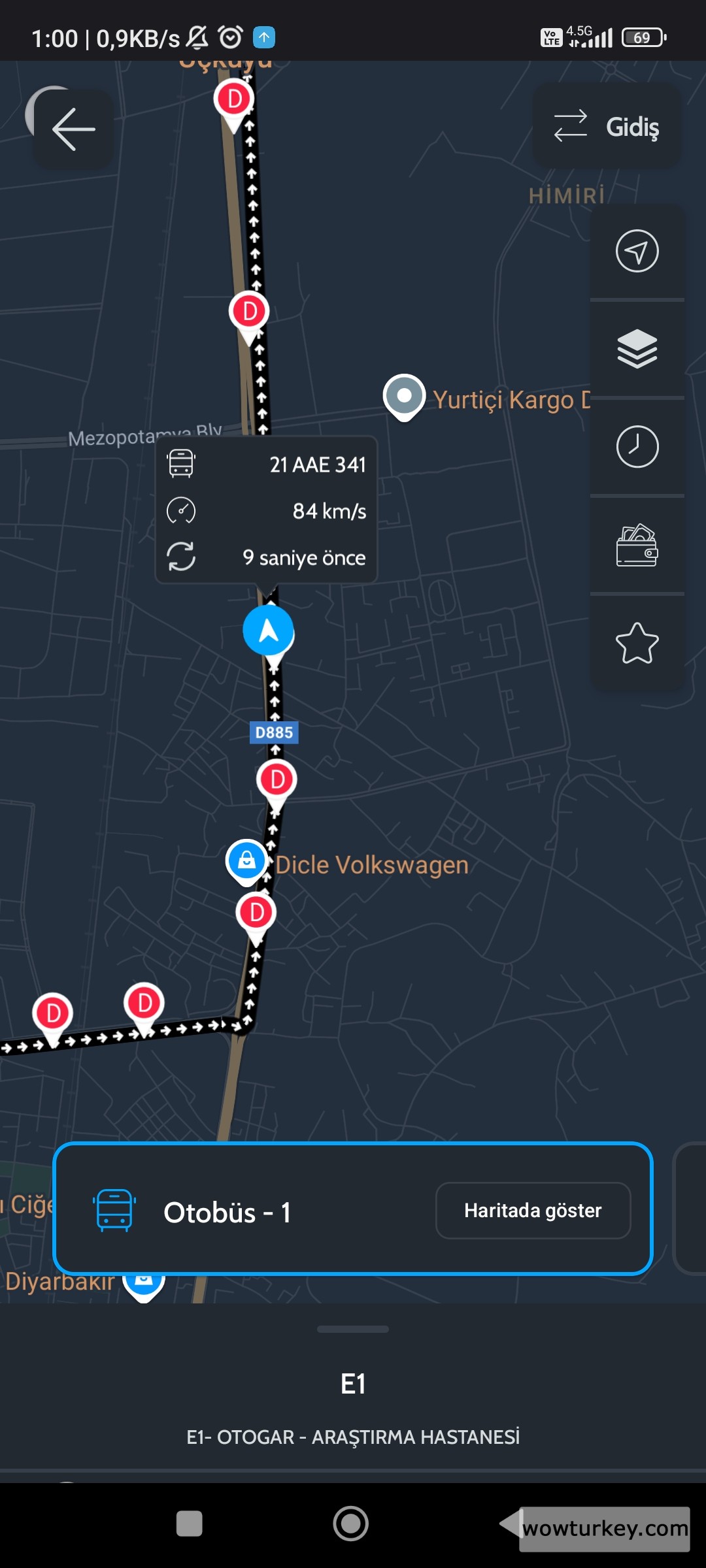This screenshot has height=1568, width=706.
Task: Toggle direction with the Gidiş switch
Action: point(605,126)
